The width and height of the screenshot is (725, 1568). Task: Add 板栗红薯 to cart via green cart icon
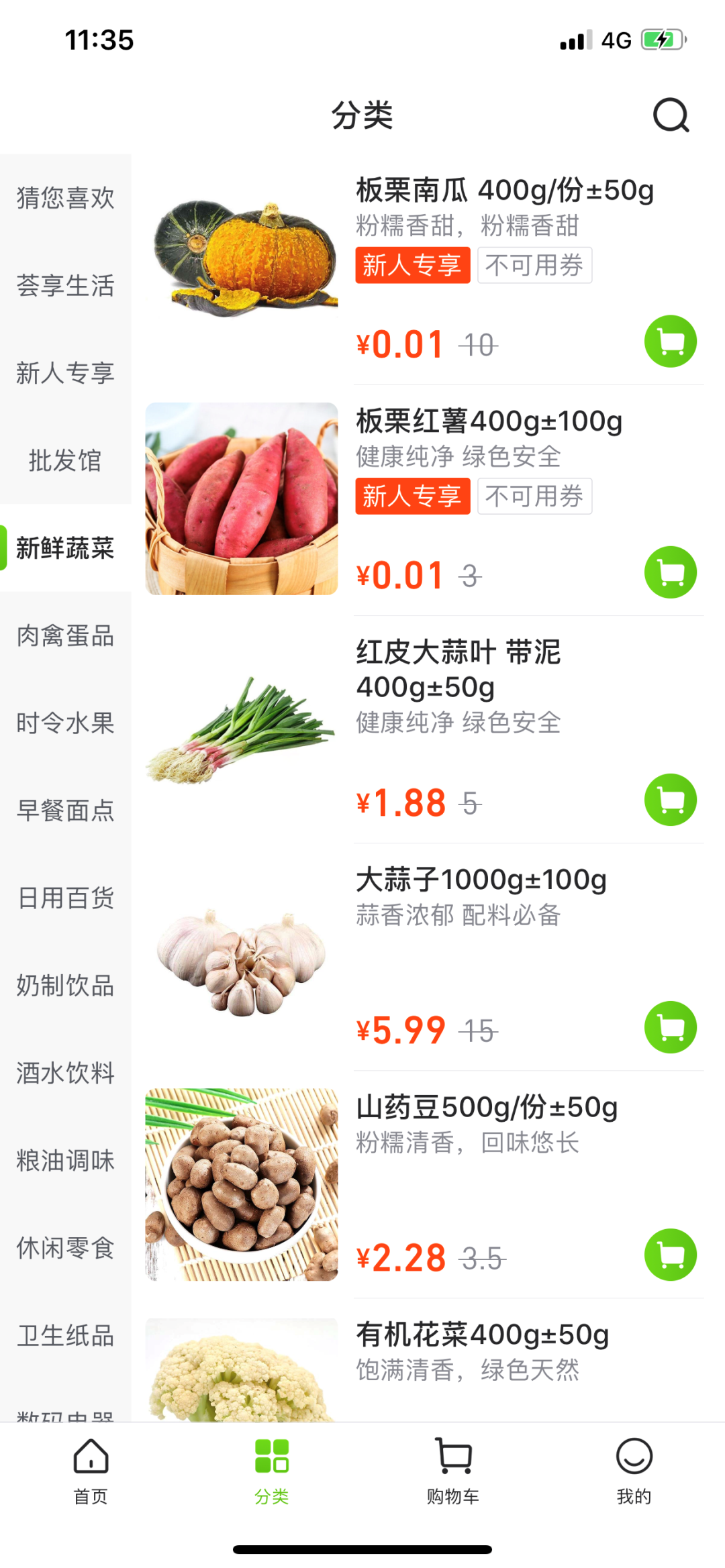click(670, 574)
